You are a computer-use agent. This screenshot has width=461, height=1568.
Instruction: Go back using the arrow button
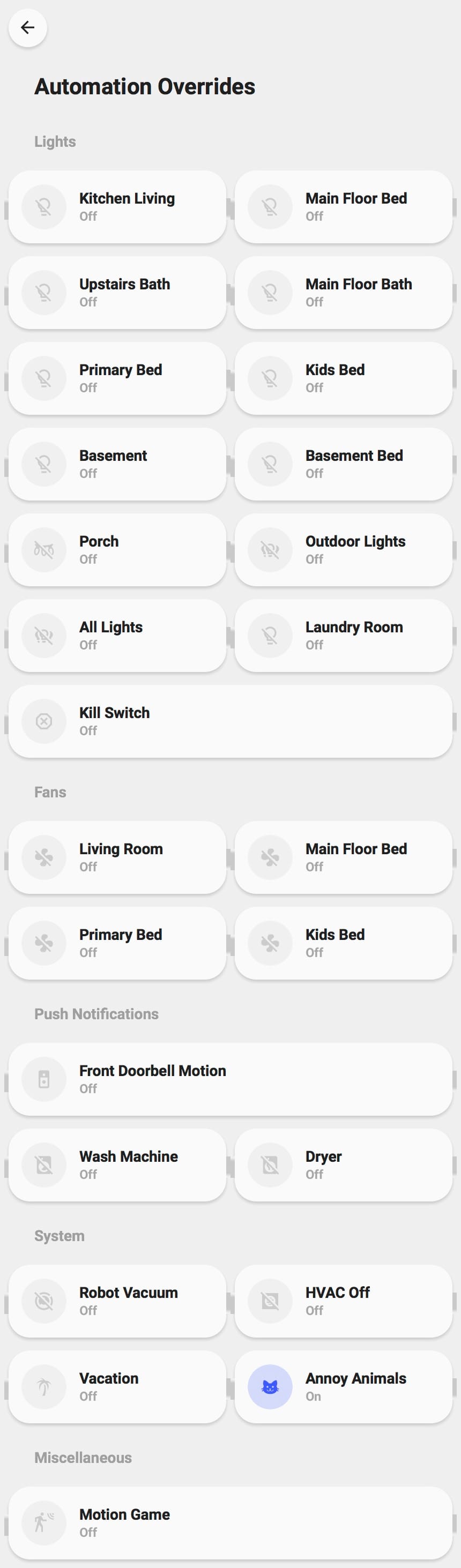[x=27, y=27]
